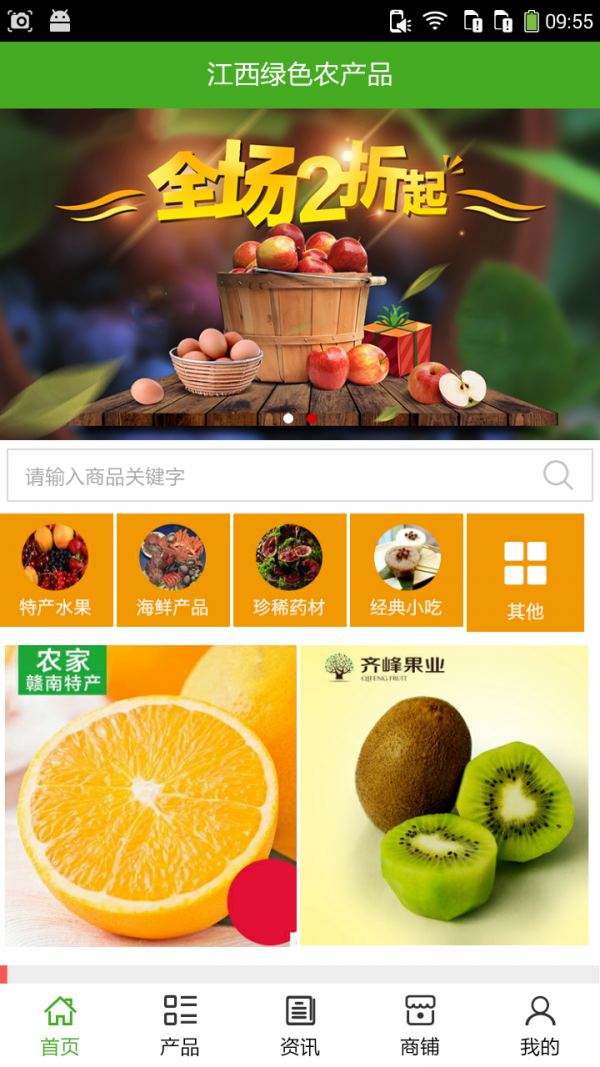The width and height of the screenshot is (600, 1067).
Task: Go to the 资讯 tab
Action: pos(300,1025)
